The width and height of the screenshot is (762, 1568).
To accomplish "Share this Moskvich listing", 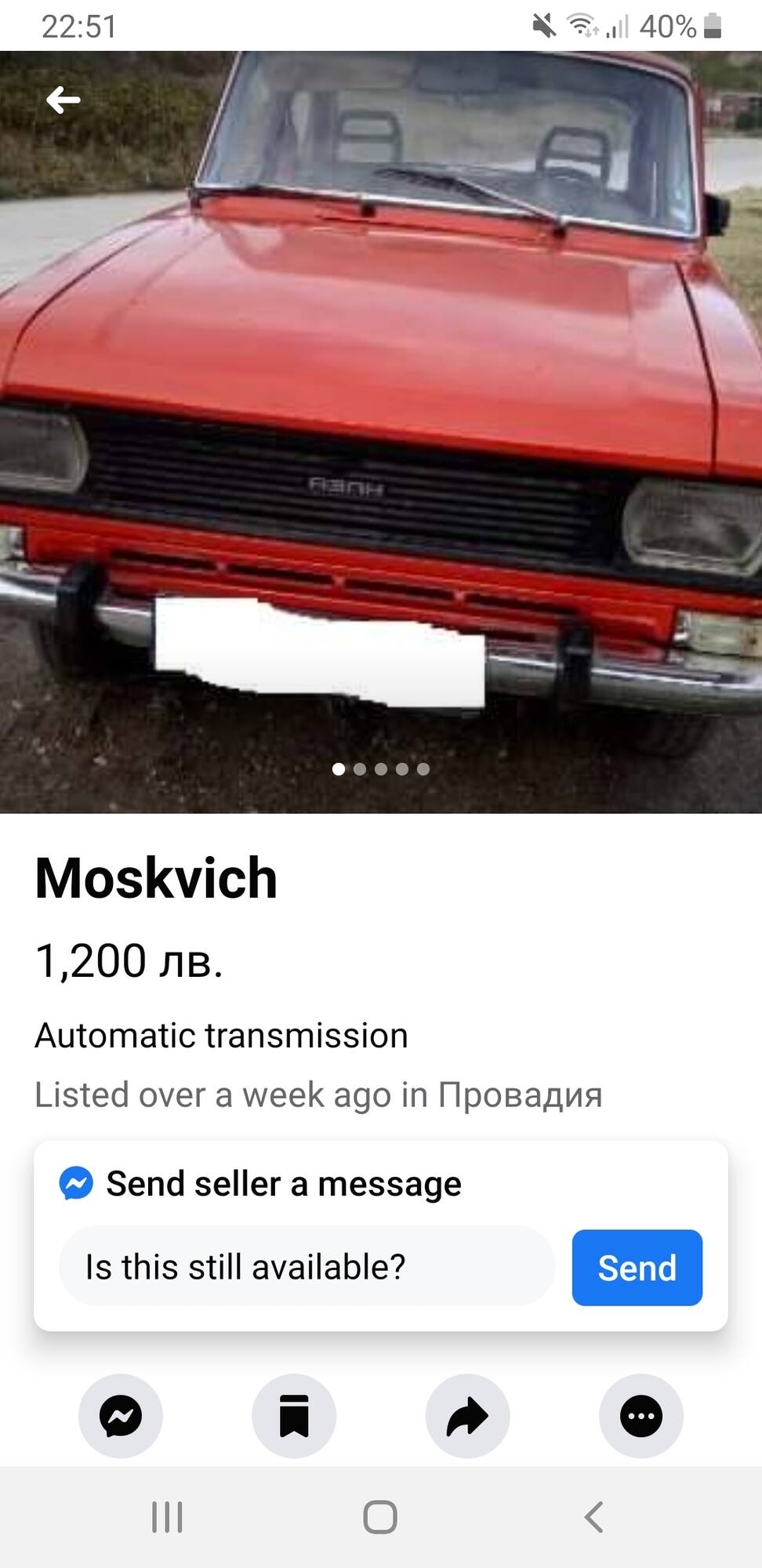I will 468,1416.
